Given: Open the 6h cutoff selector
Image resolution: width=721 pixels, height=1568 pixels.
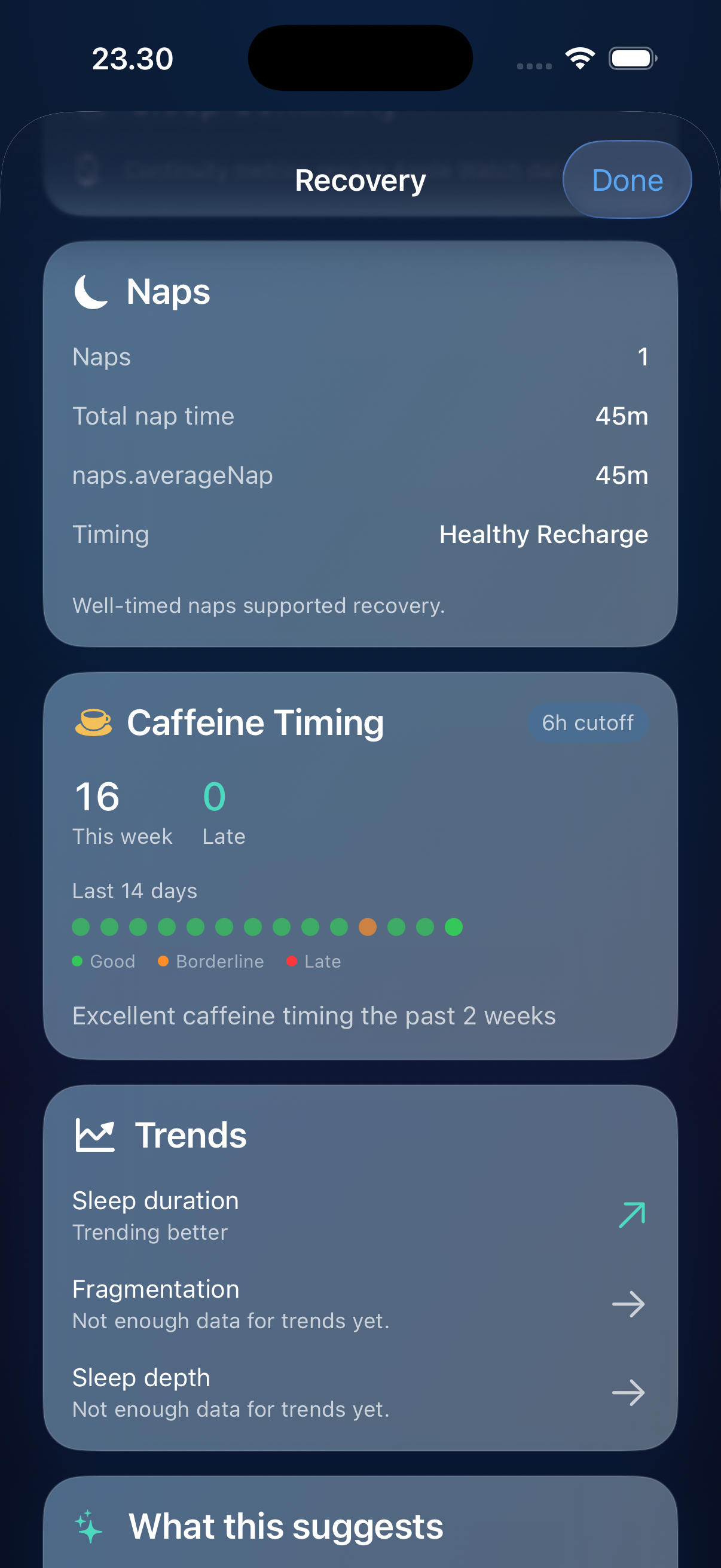Looking at the screenshot, I should (587, 723).
